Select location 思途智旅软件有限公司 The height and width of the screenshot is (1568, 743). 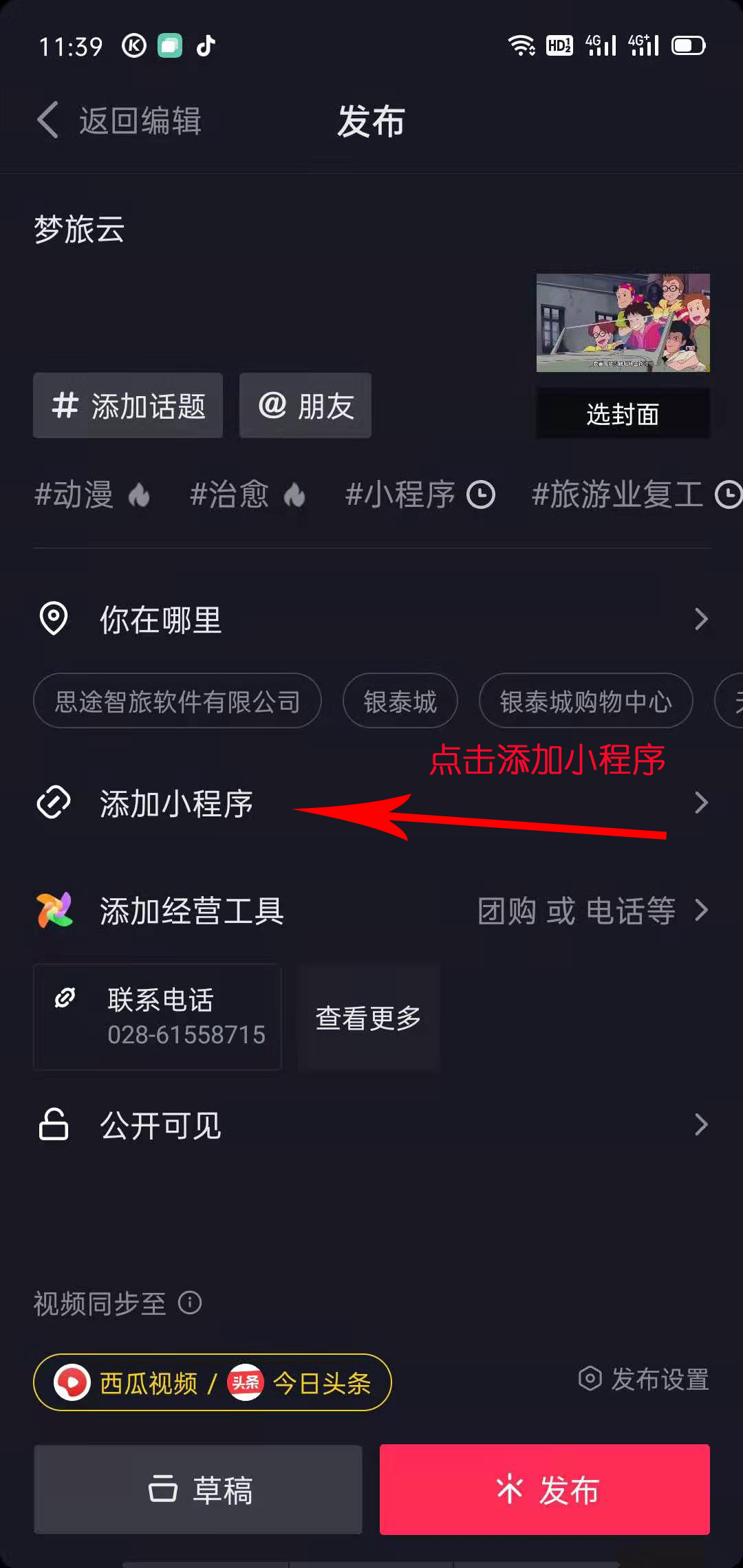177,701
